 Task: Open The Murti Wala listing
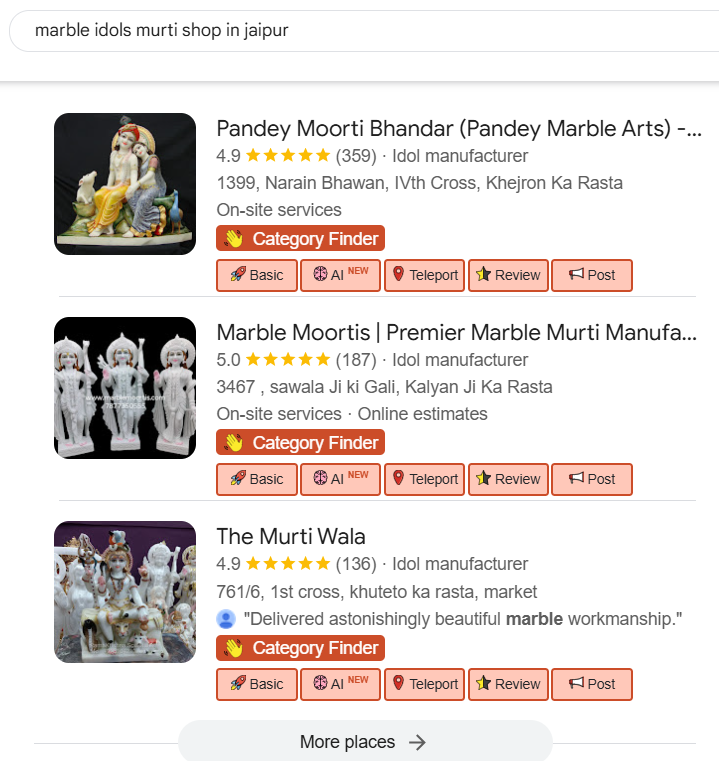coord(291,537)
